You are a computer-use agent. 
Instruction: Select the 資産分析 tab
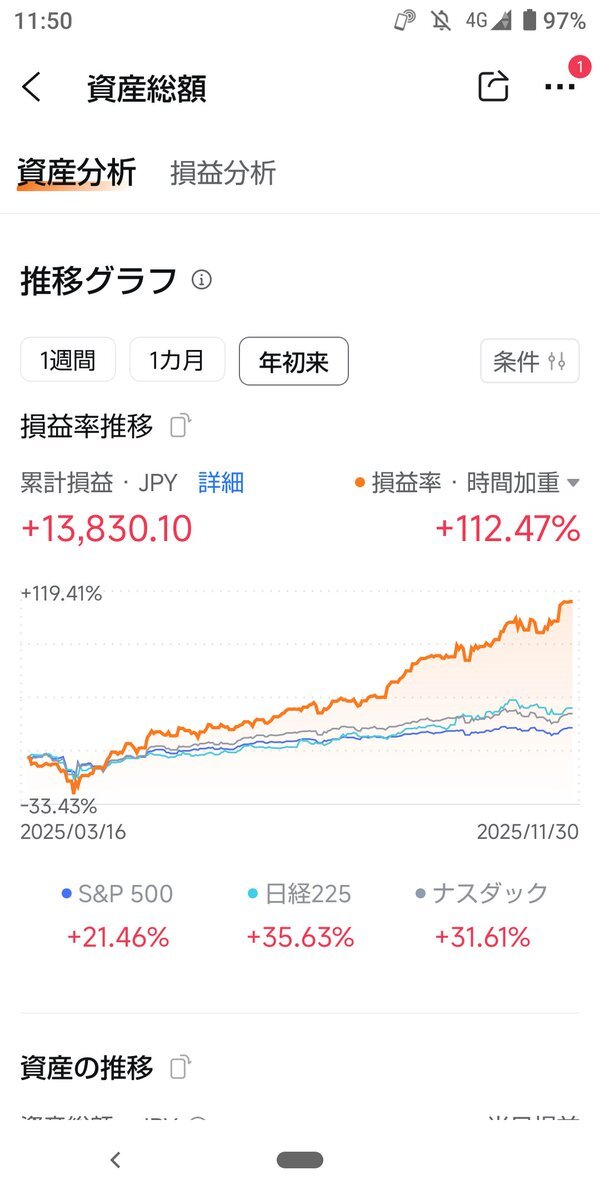pyautogui.click(x=76, y=173)
